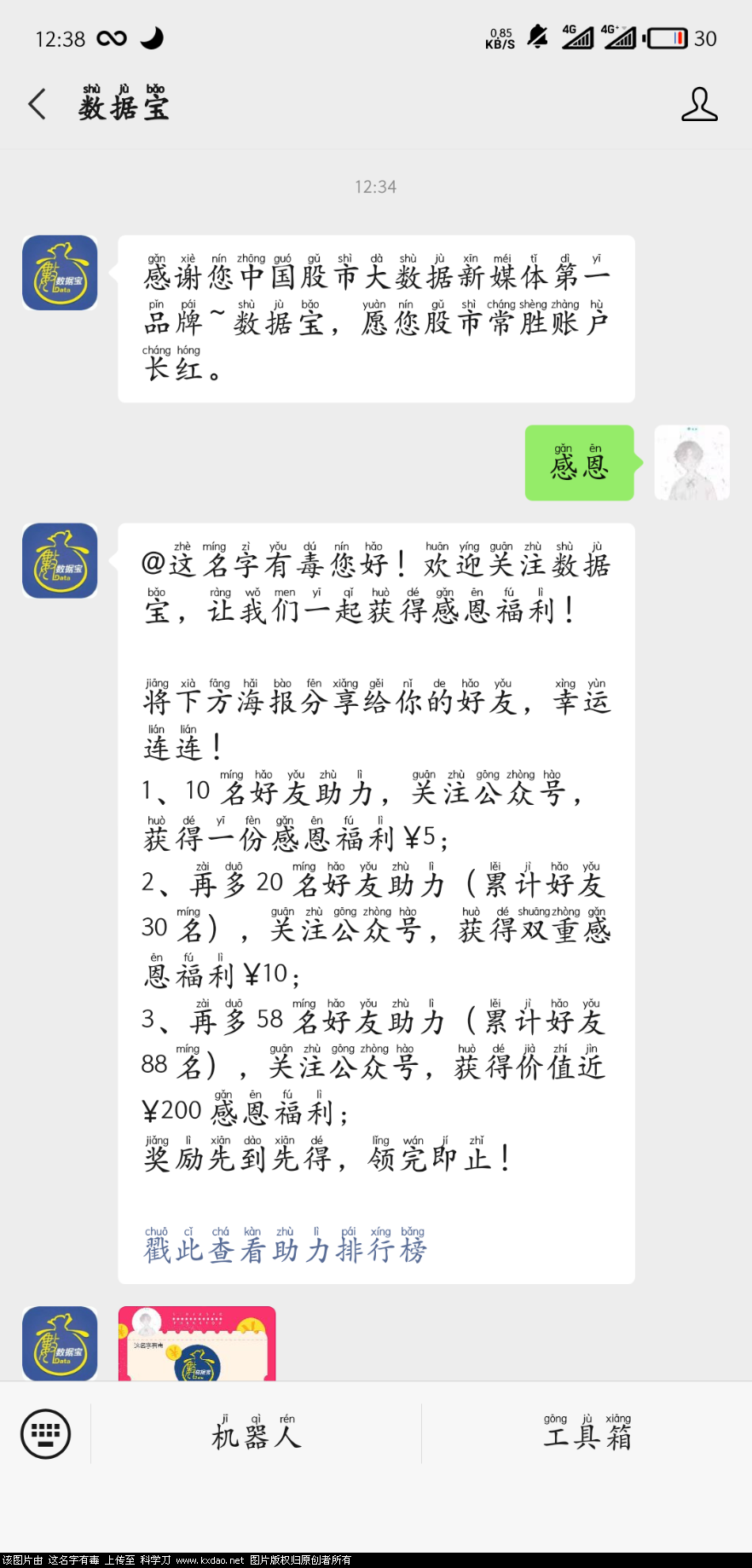Open the 数据宝 account profile icon
Screen dimensions: 752x1568
tap(699, 104)
